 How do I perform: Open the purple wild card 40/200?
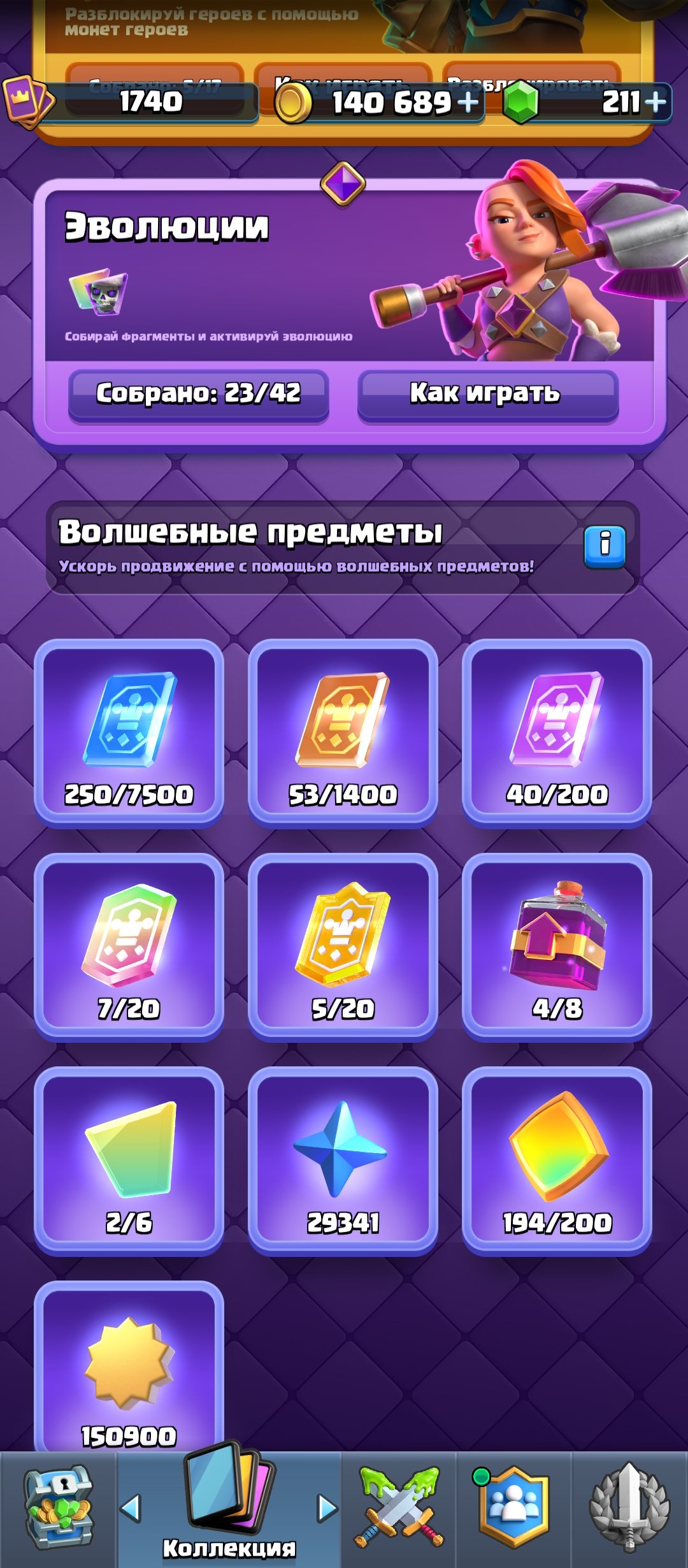pyautogui.click(x=557, y=733)
